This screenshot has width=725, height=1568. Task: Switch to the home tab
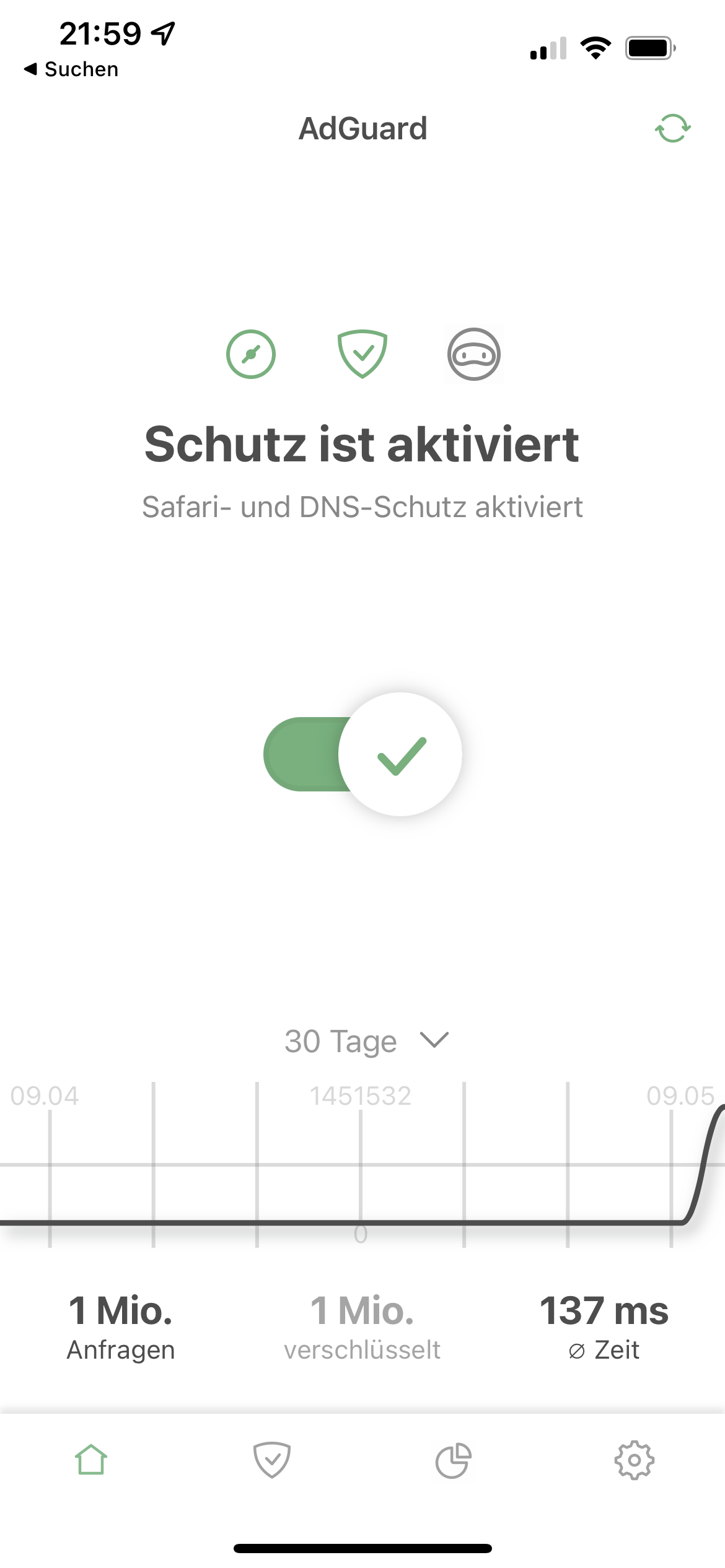click(x=91, y=1460)
